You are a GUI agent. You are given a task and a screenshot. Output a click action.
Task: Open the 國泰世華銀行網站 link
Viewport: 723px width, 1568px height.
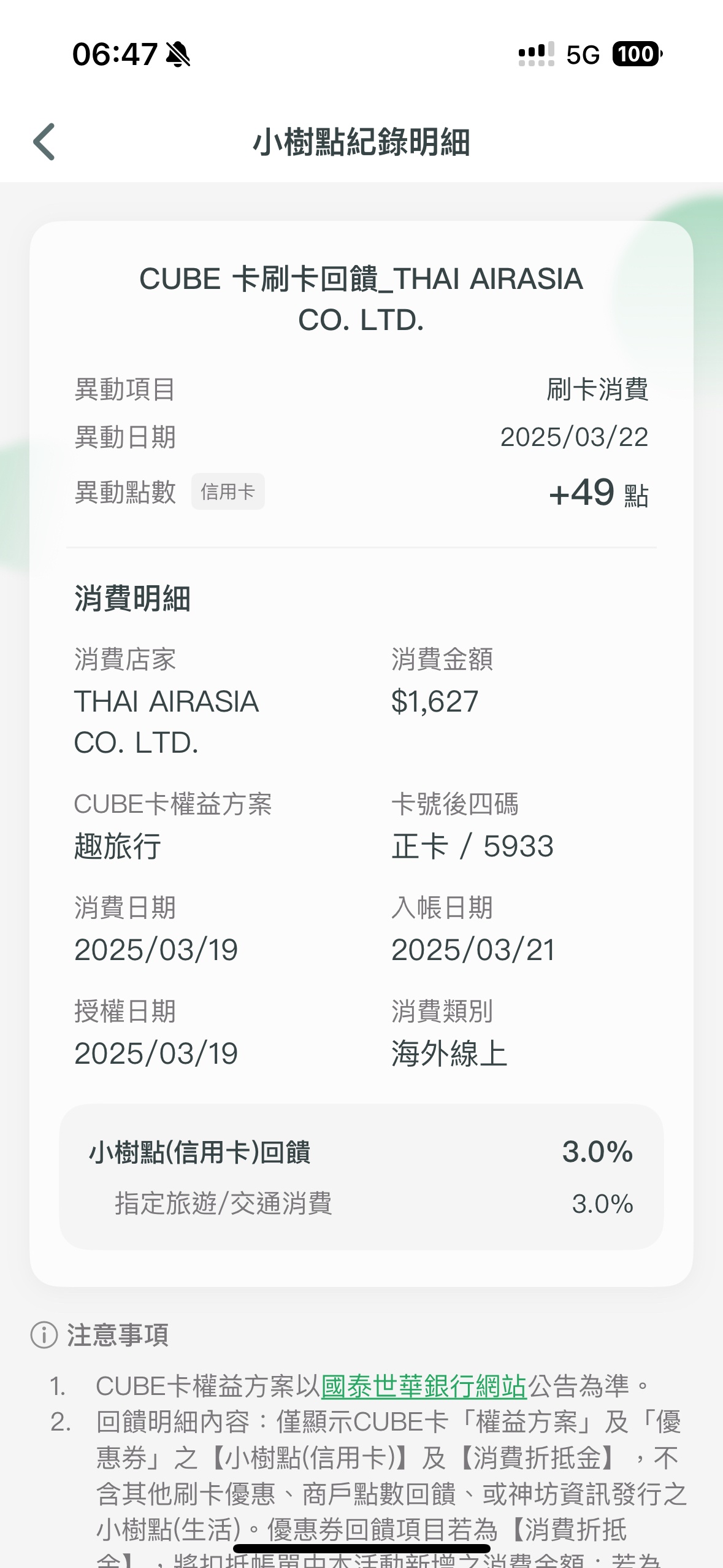[x=424, y=1386]
